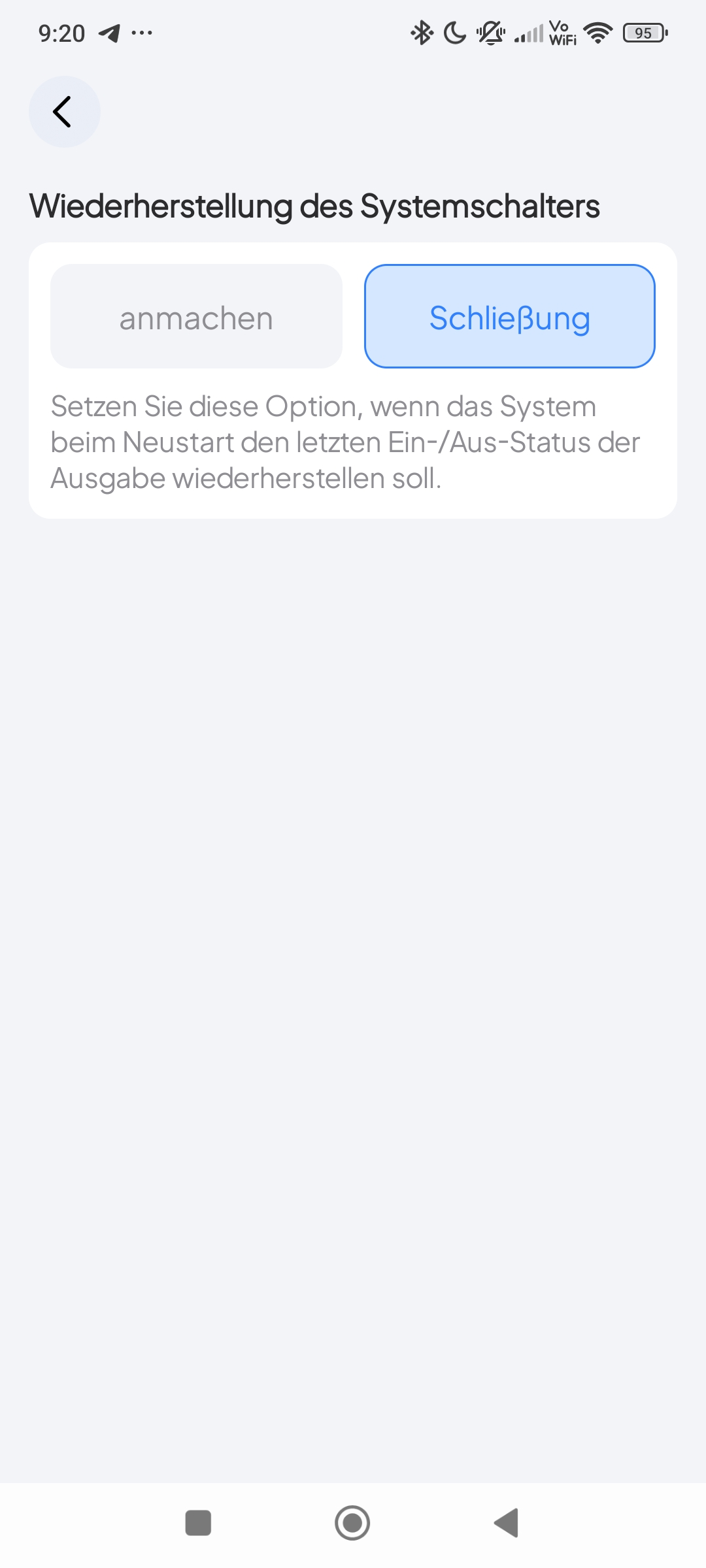The image size is (706, 1568).
Task: Open recent apps from navigation bar
Action: 198,1523
